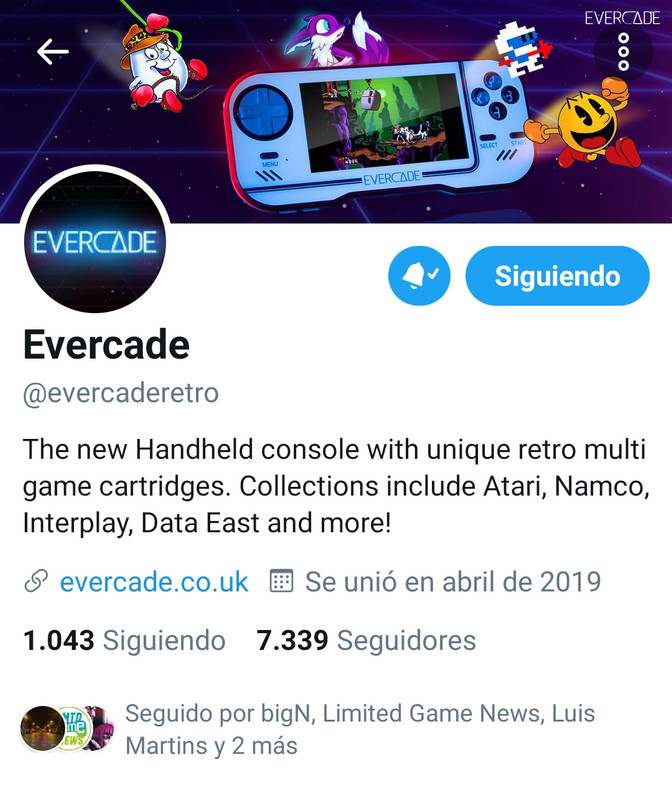View the 1.043 Siguiendo list
The height and width of the screenshot is (800, 672).
124,640
